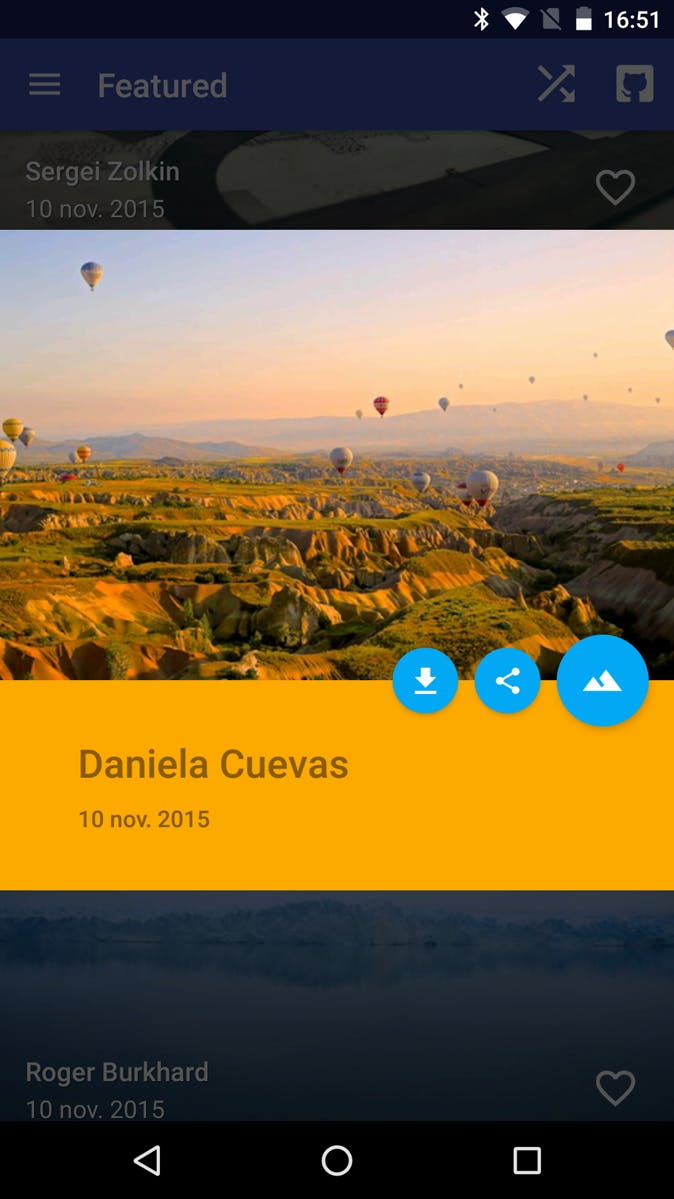Open the hamburger navigation drawer

45,85
